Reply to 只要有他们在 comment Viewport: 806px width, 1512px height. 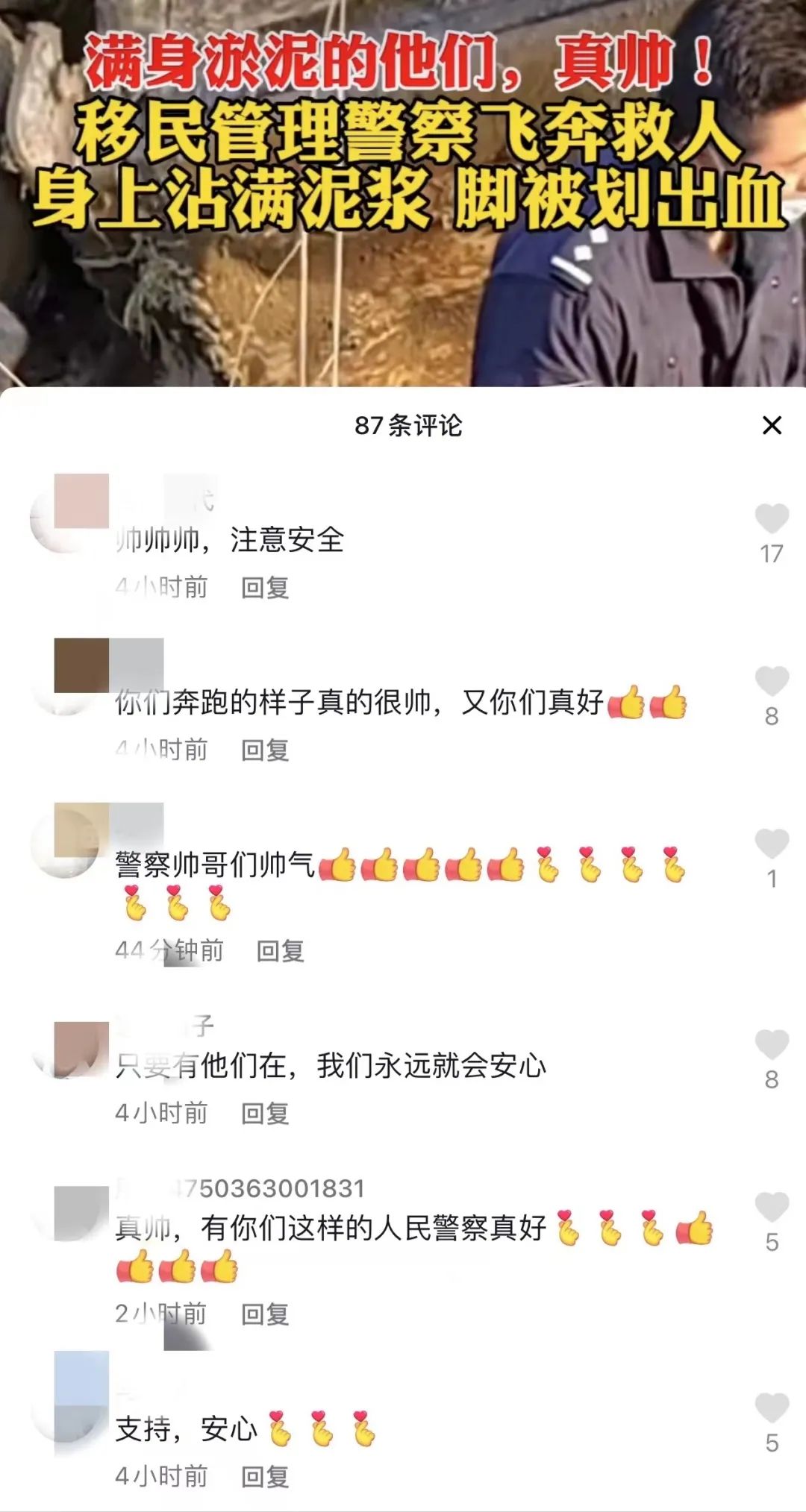pyautogui.click(x=265, y=1114)
